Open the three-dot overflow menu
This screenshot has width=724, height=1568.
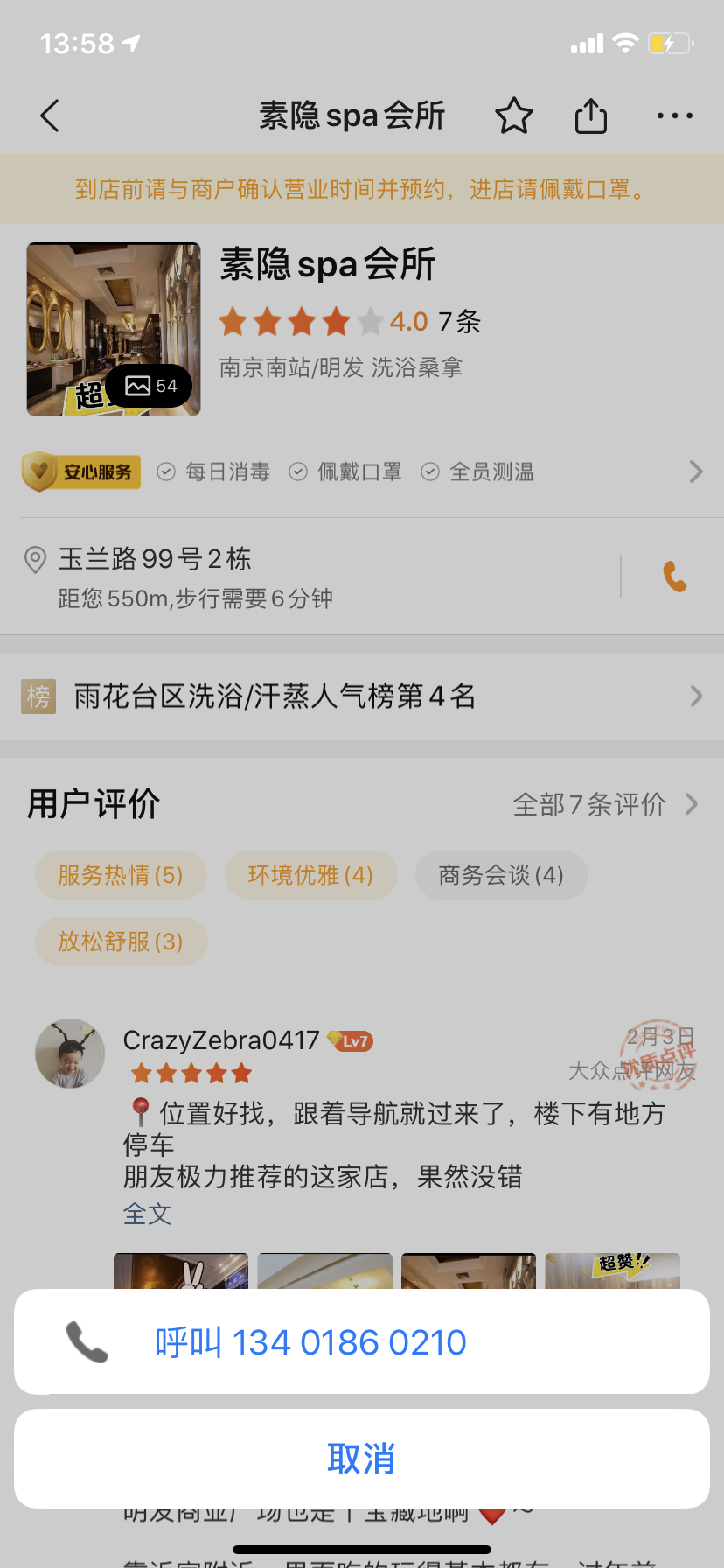674,115
